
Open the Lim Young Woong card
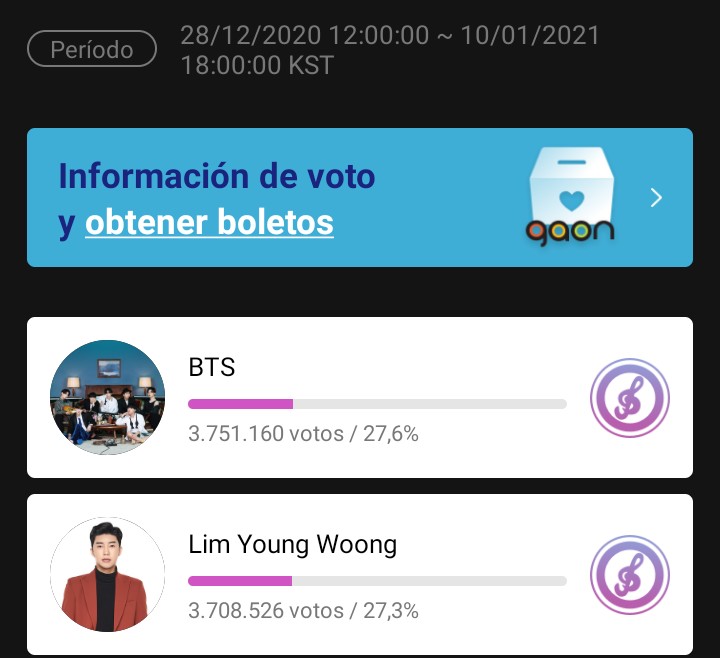(292, 546)
